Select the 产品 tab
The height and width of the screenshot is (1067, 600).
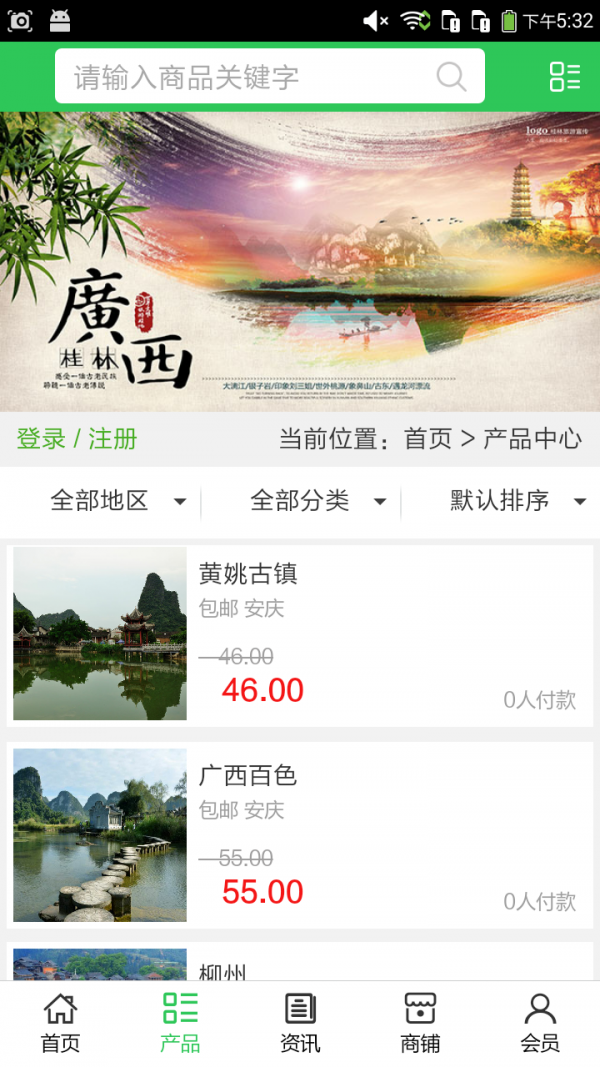click(180, 1023)
